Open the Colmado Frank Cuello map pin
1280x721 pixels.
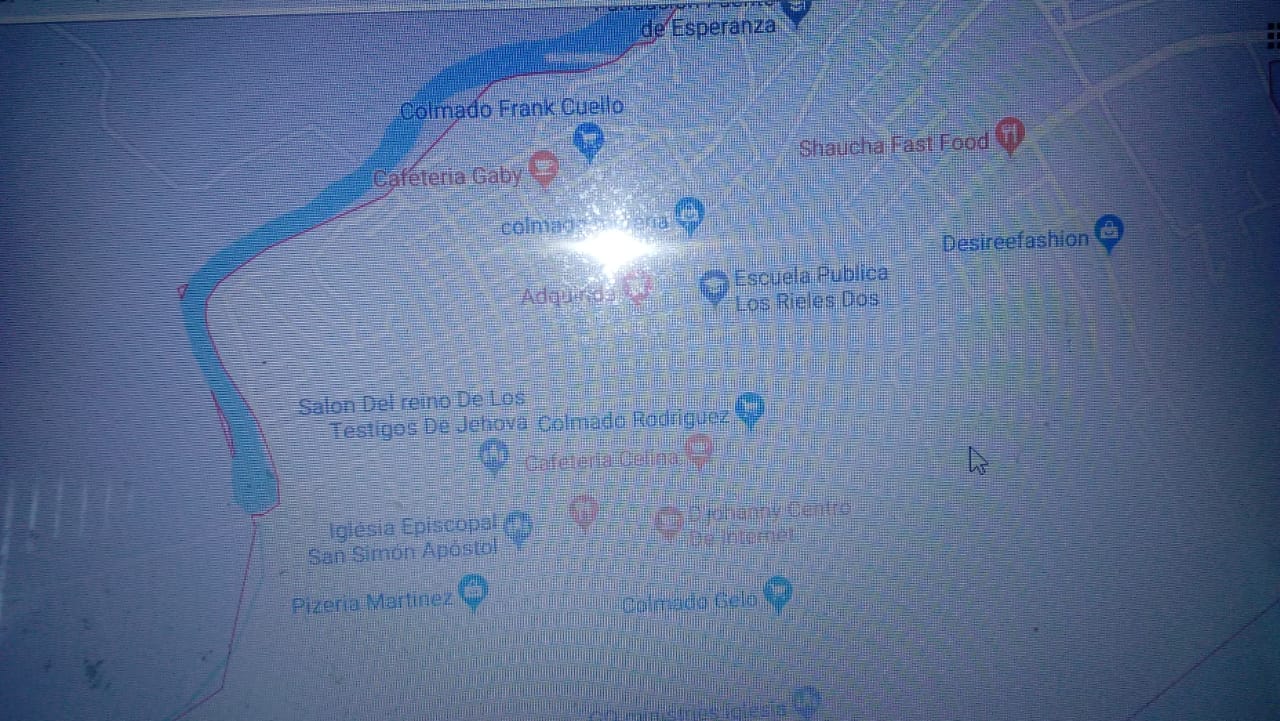[589, 140]
